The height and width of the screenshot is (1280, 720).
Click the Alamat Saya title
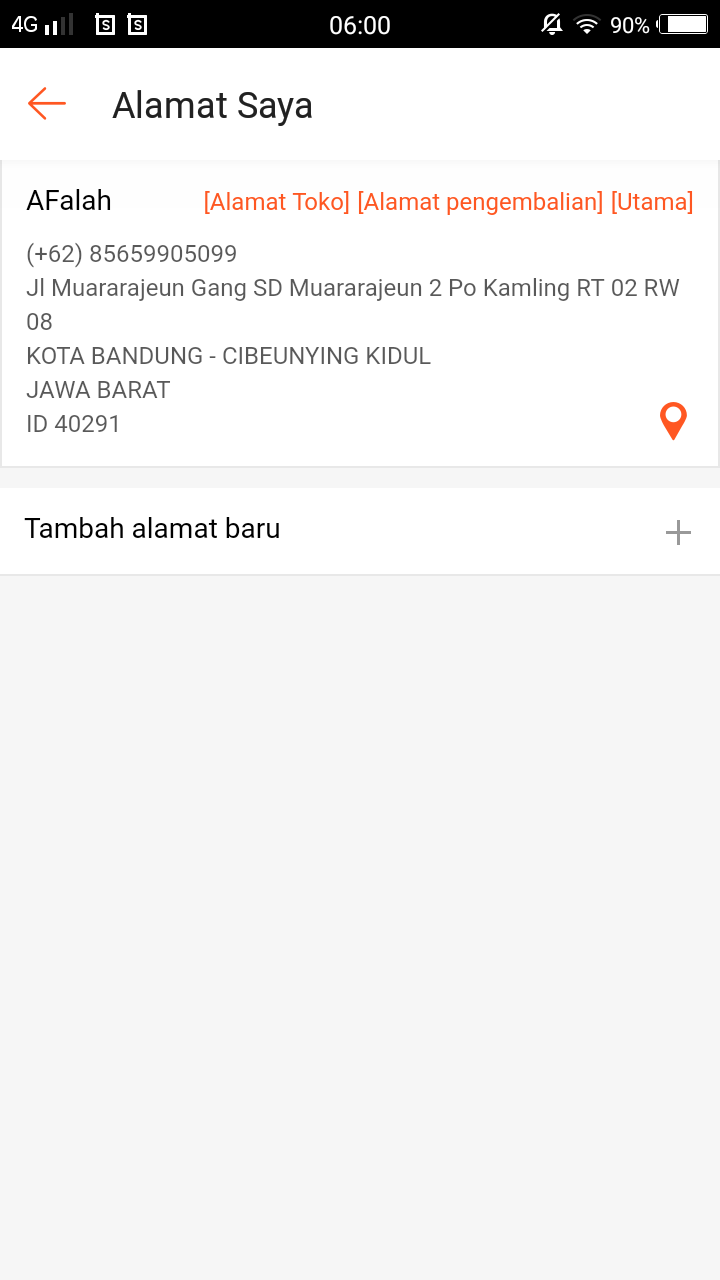tap(211, 104)
